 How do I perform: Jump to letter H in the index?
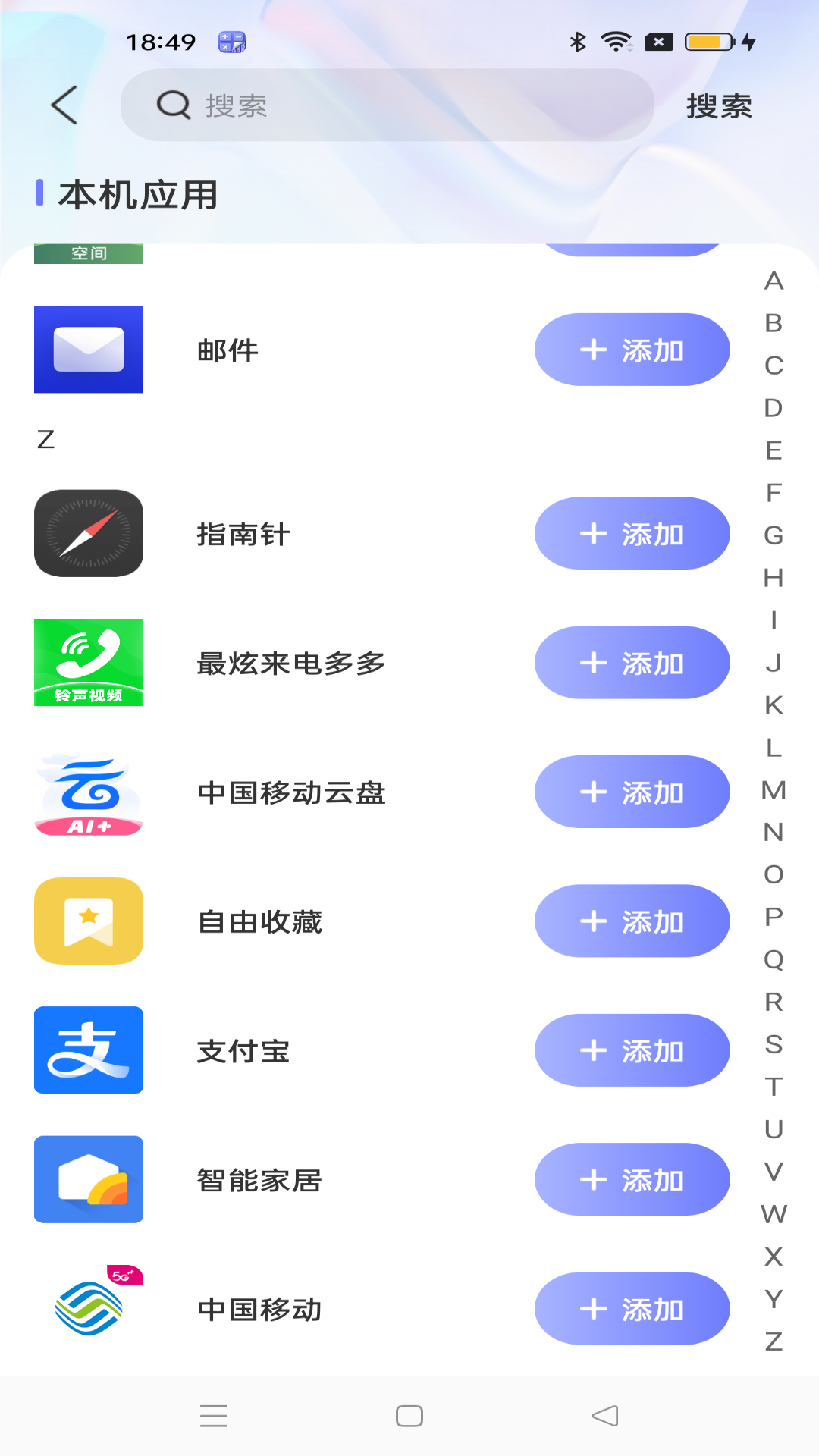(773, 578)
